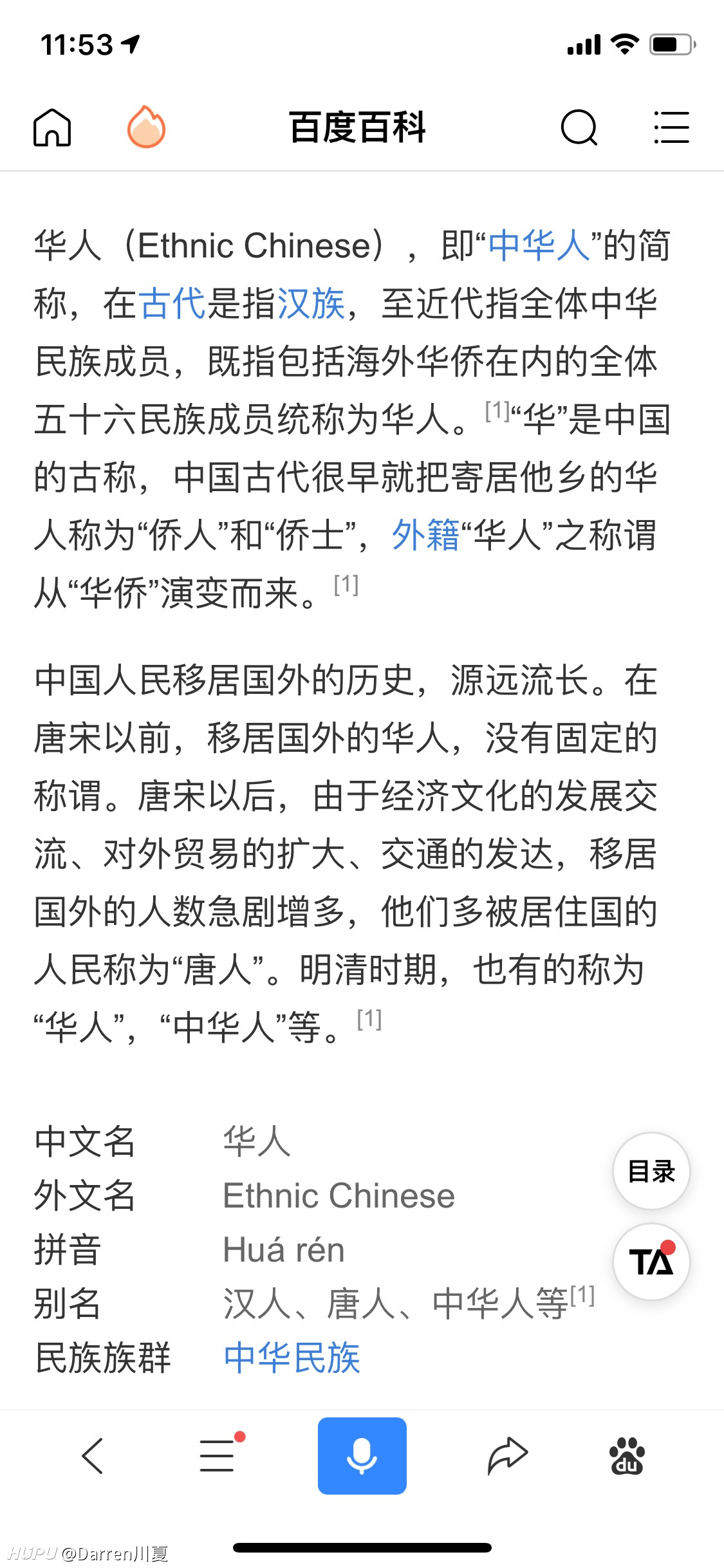Open the bottom menu with red dot

[219, 1454]
